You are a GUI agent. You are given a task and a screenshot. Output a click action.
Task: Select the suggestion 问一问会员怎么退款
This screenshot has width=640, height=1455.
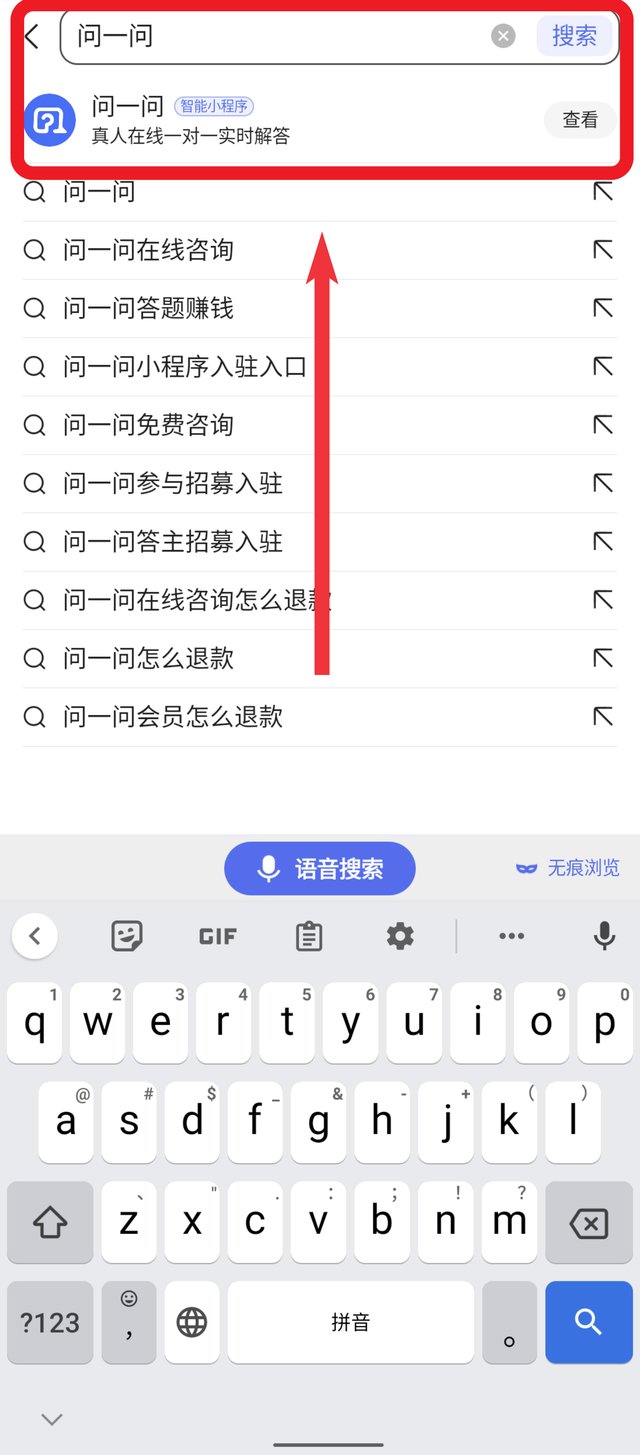(173, 717)
